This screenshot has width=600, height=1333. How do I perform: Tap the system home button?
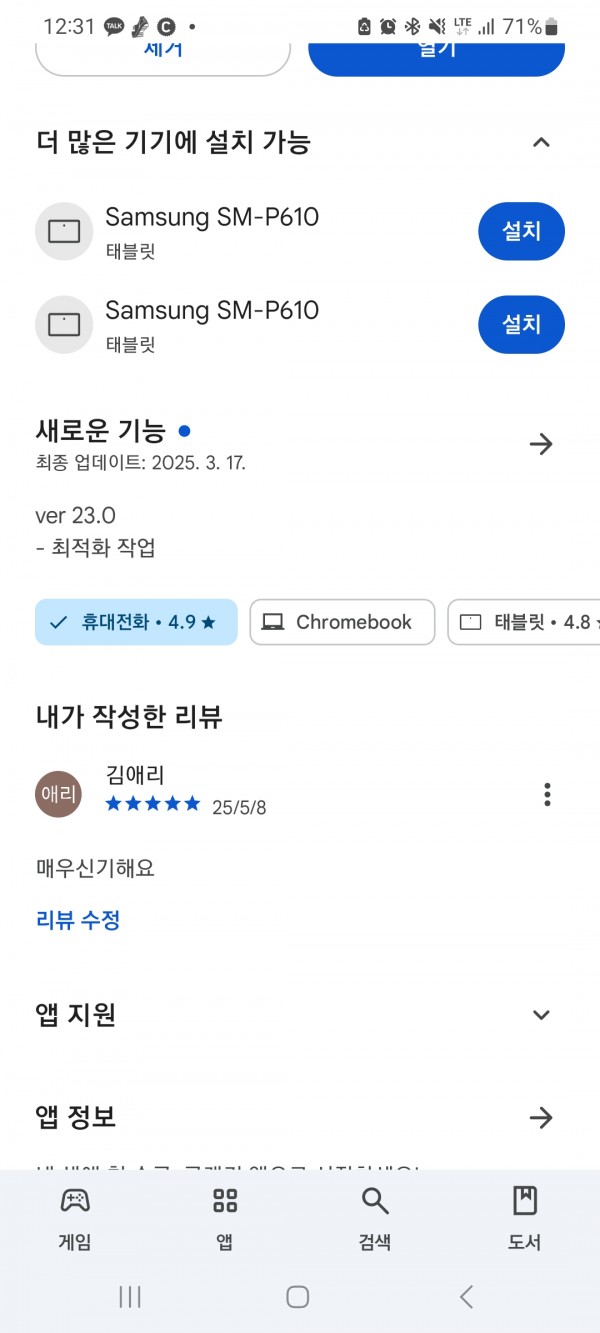point(298,1297)
